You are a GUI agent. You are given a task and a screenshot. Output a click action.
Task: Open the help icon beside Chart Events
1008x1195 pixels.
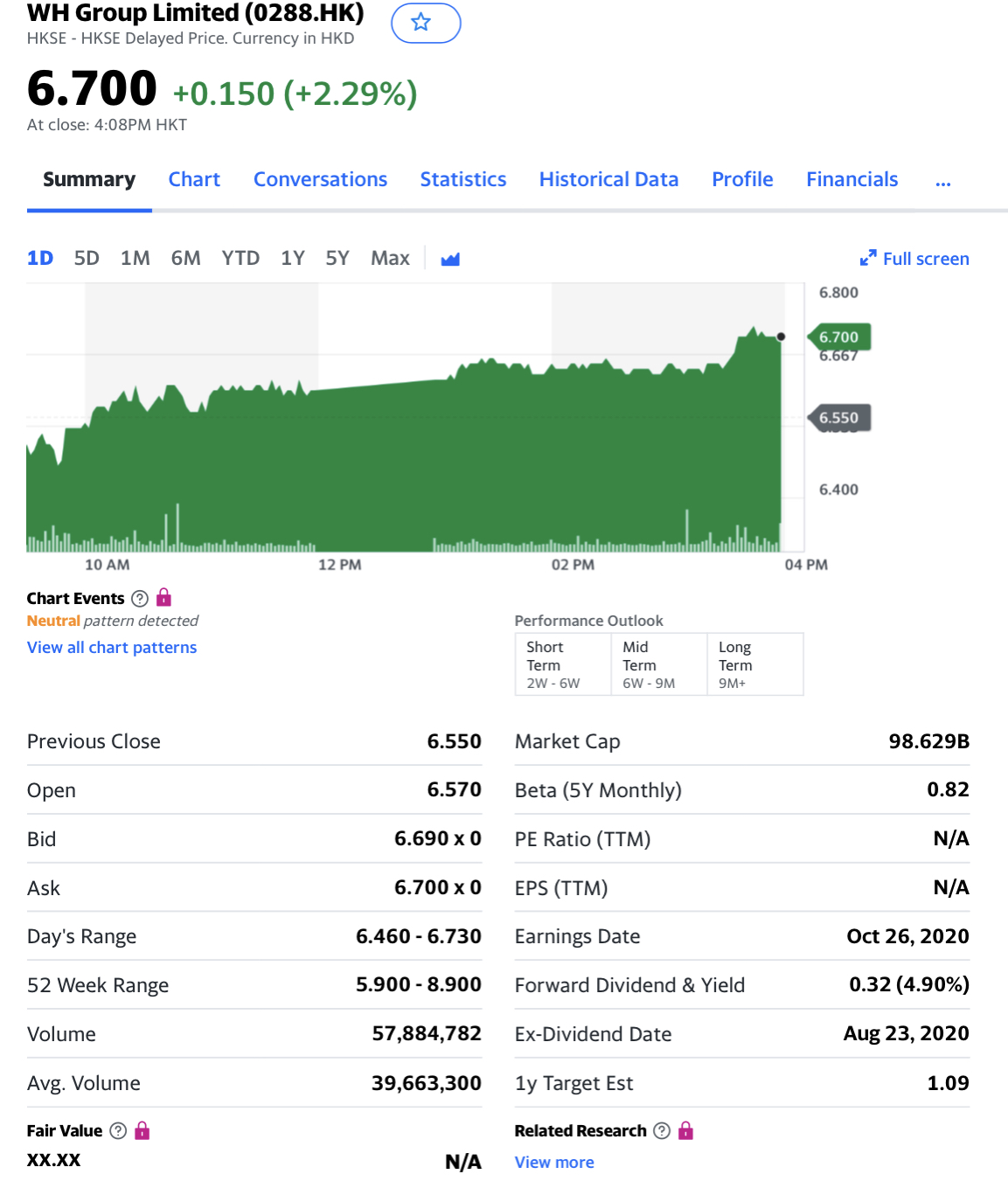[x=140, y=599]
